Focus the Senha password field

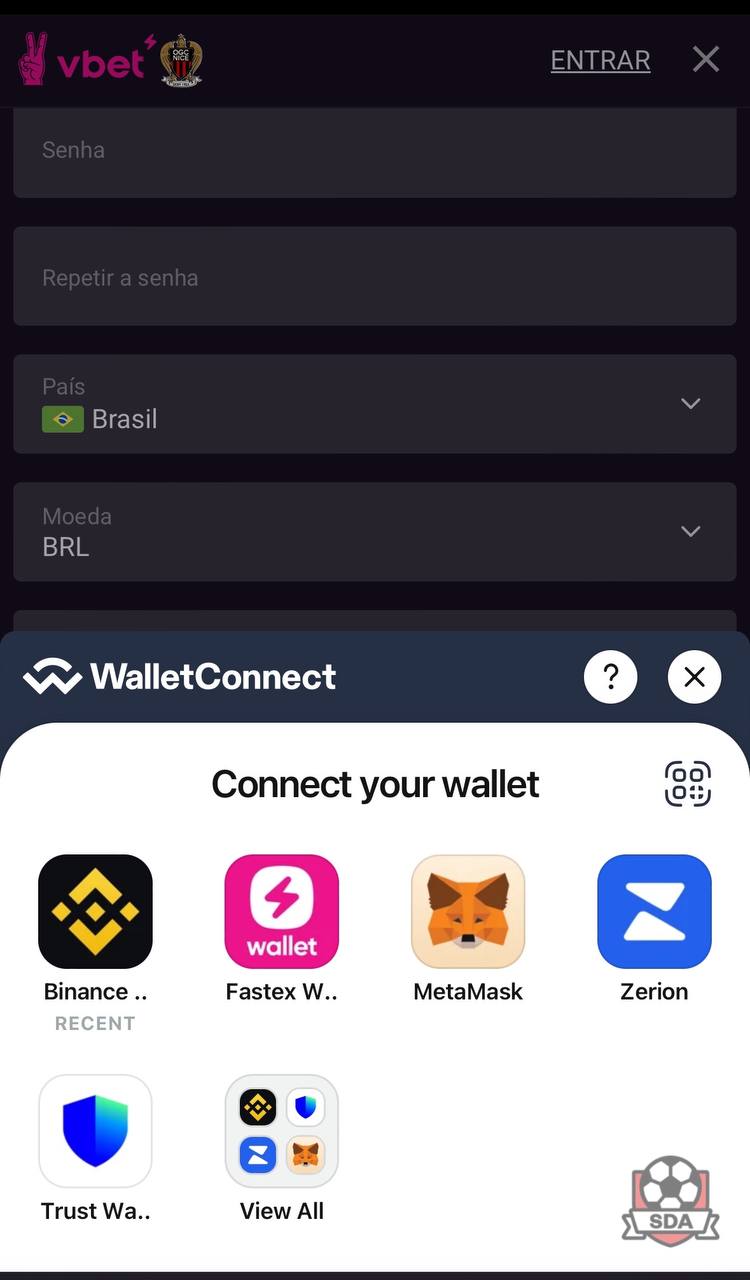[x=375, y=151]
